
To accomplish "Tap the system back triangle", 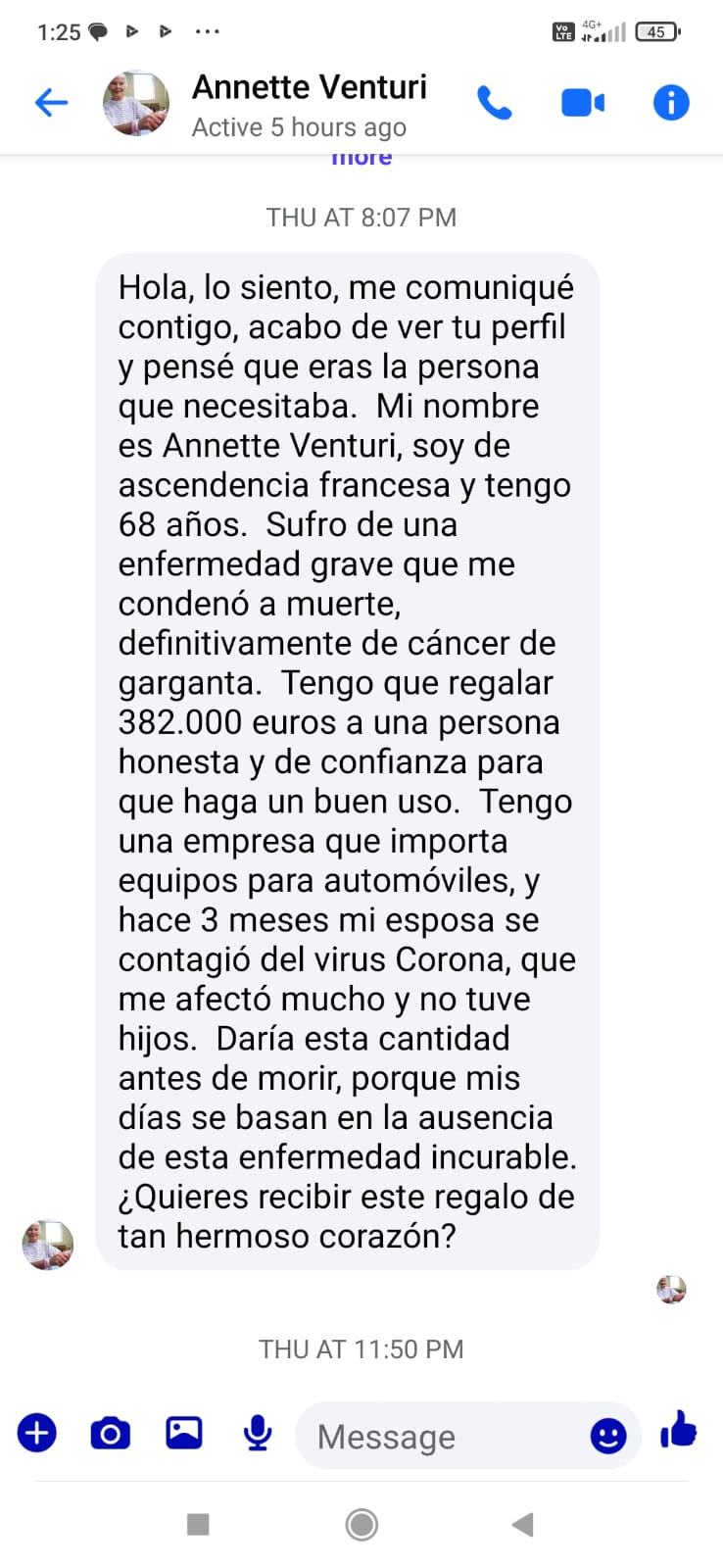I will pos(523,1525).
